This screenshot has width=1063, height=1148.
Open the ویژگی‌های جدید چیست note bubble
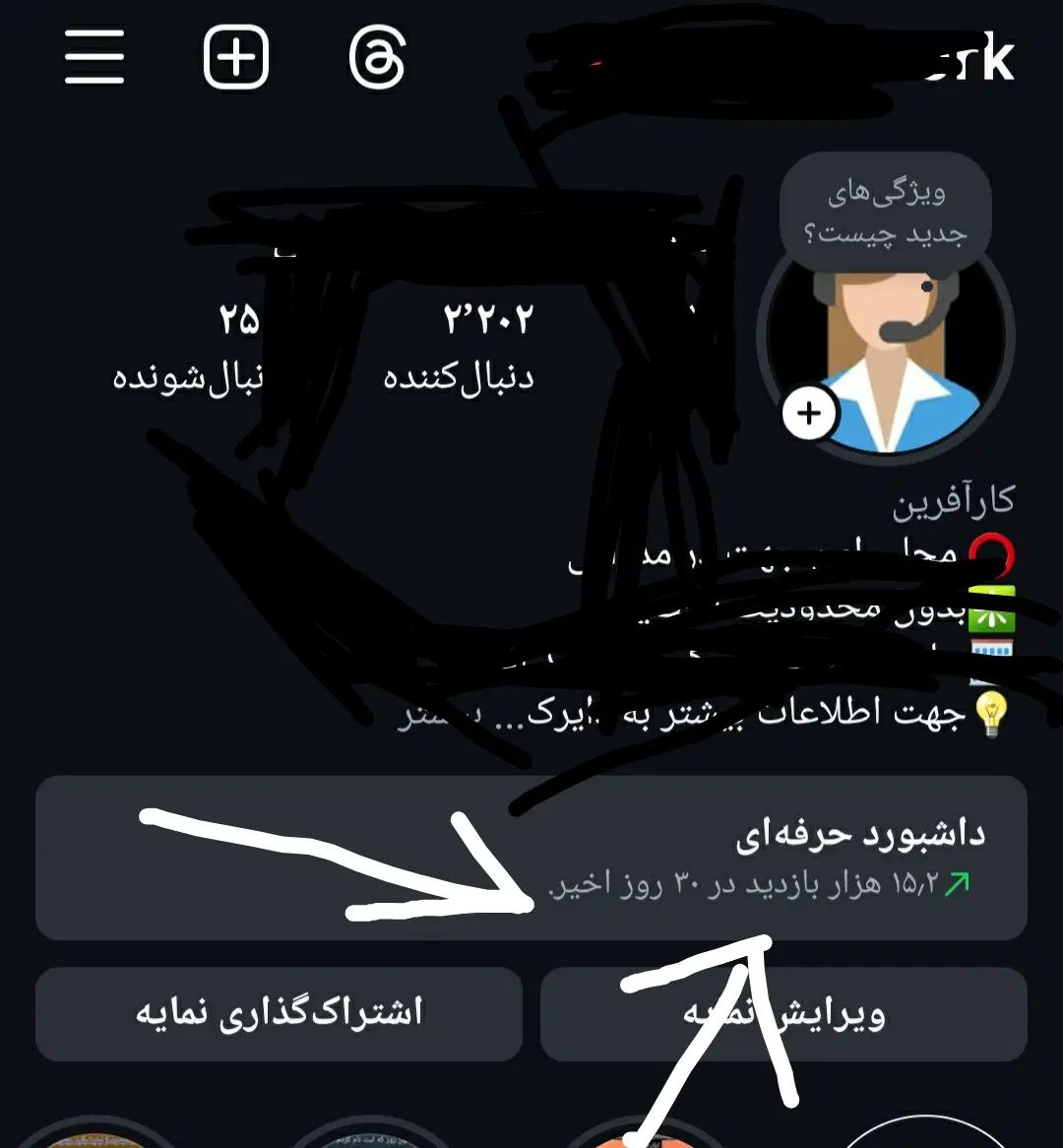pos(885,213)
